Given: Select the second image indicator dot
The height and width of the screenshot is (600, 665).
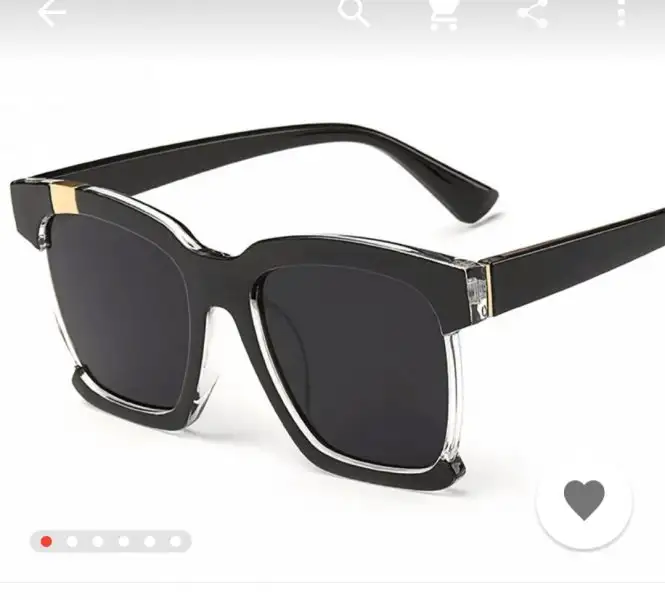Looking at the screenshot, I should click(72, 542).
